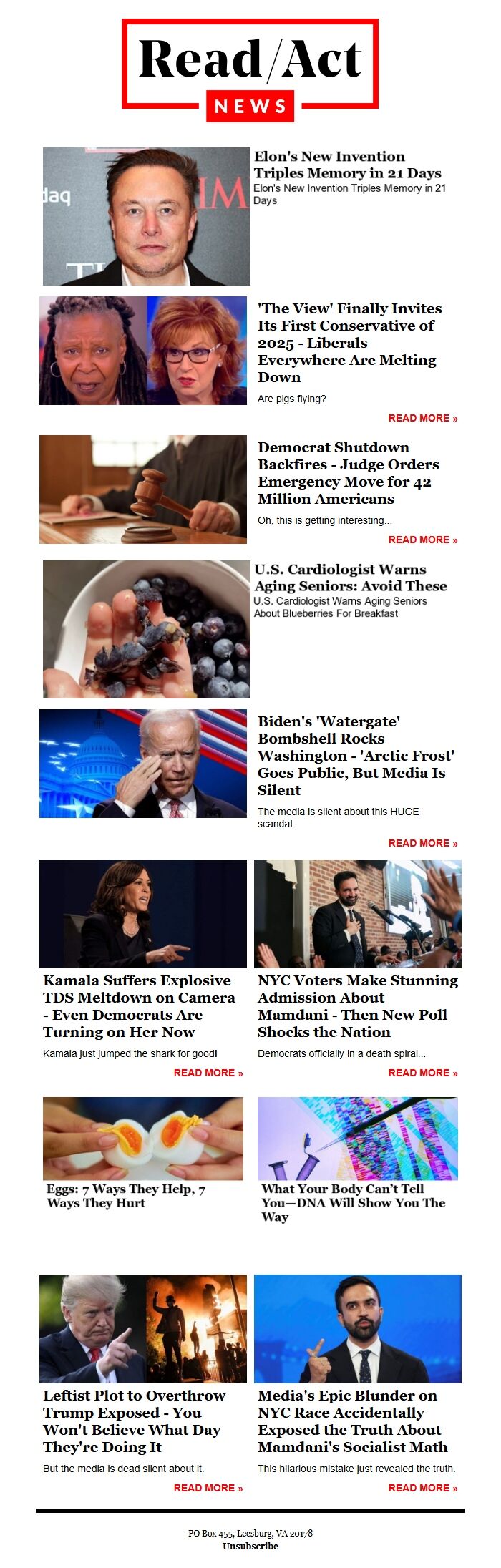Open the Eggs: 7 Ways article

(x=126, y=1196)
